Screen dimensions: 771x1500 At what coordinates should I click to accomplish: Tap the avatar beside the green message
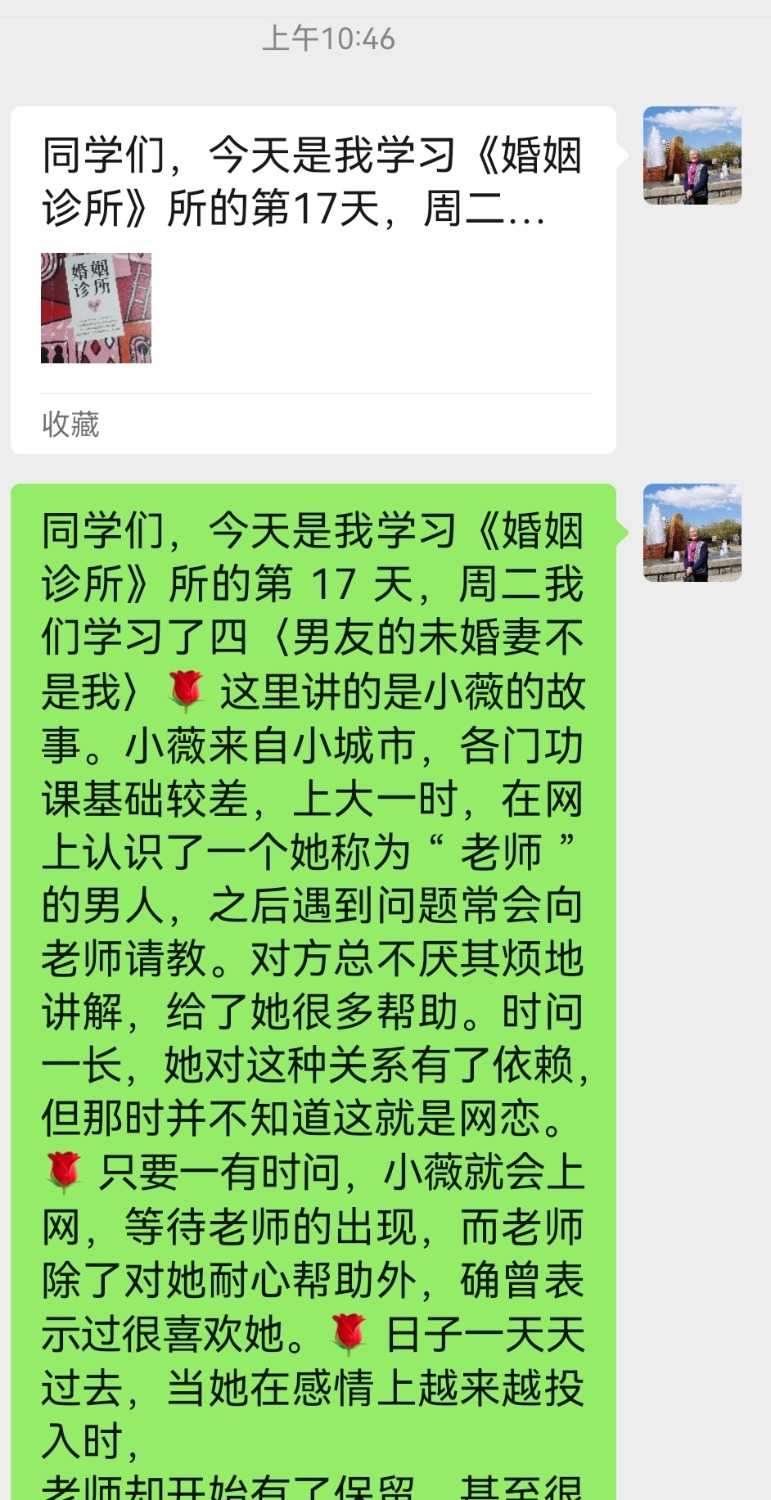tap(692, 533)
